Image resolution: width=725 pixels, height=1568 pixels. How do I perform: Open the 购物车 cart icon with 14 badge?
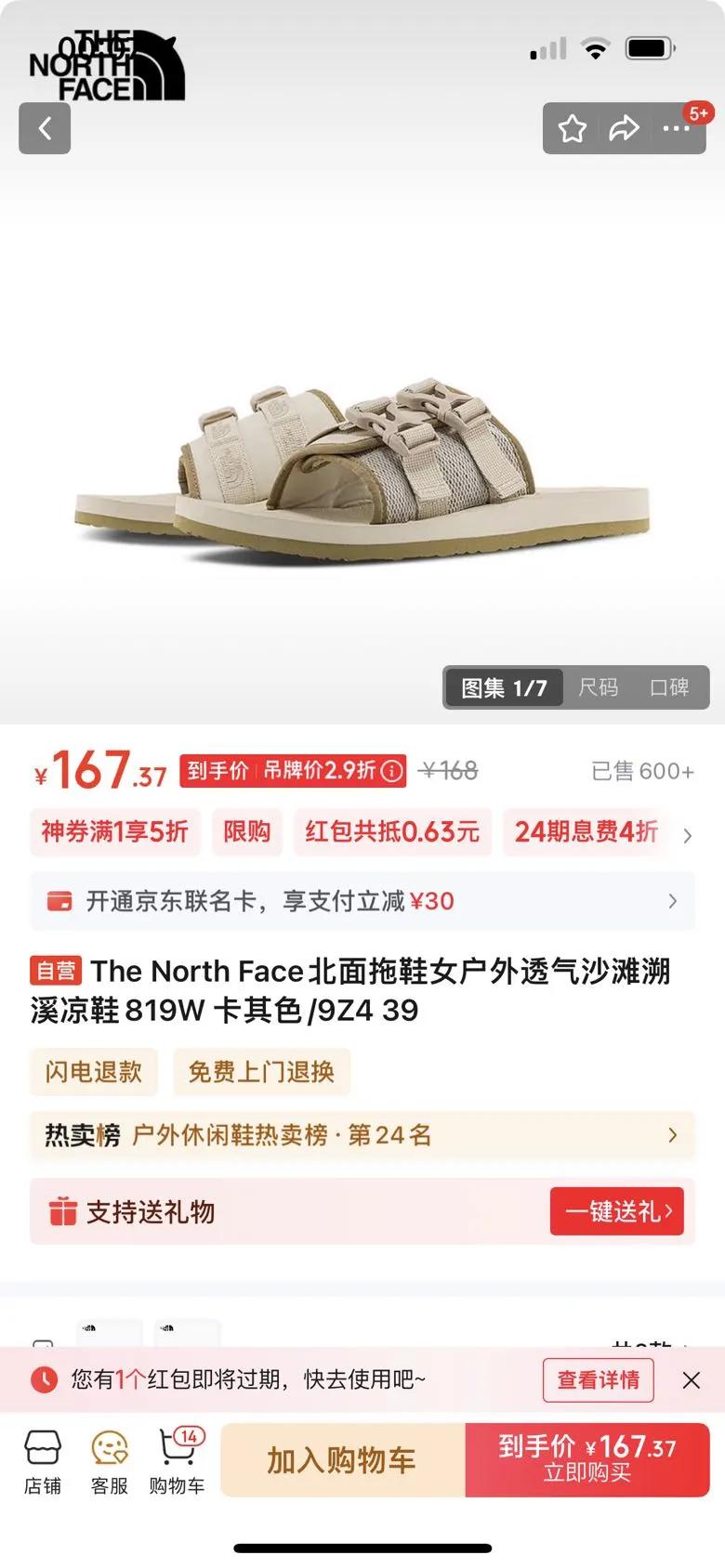pyautogui.click(x=177, y=1458)
